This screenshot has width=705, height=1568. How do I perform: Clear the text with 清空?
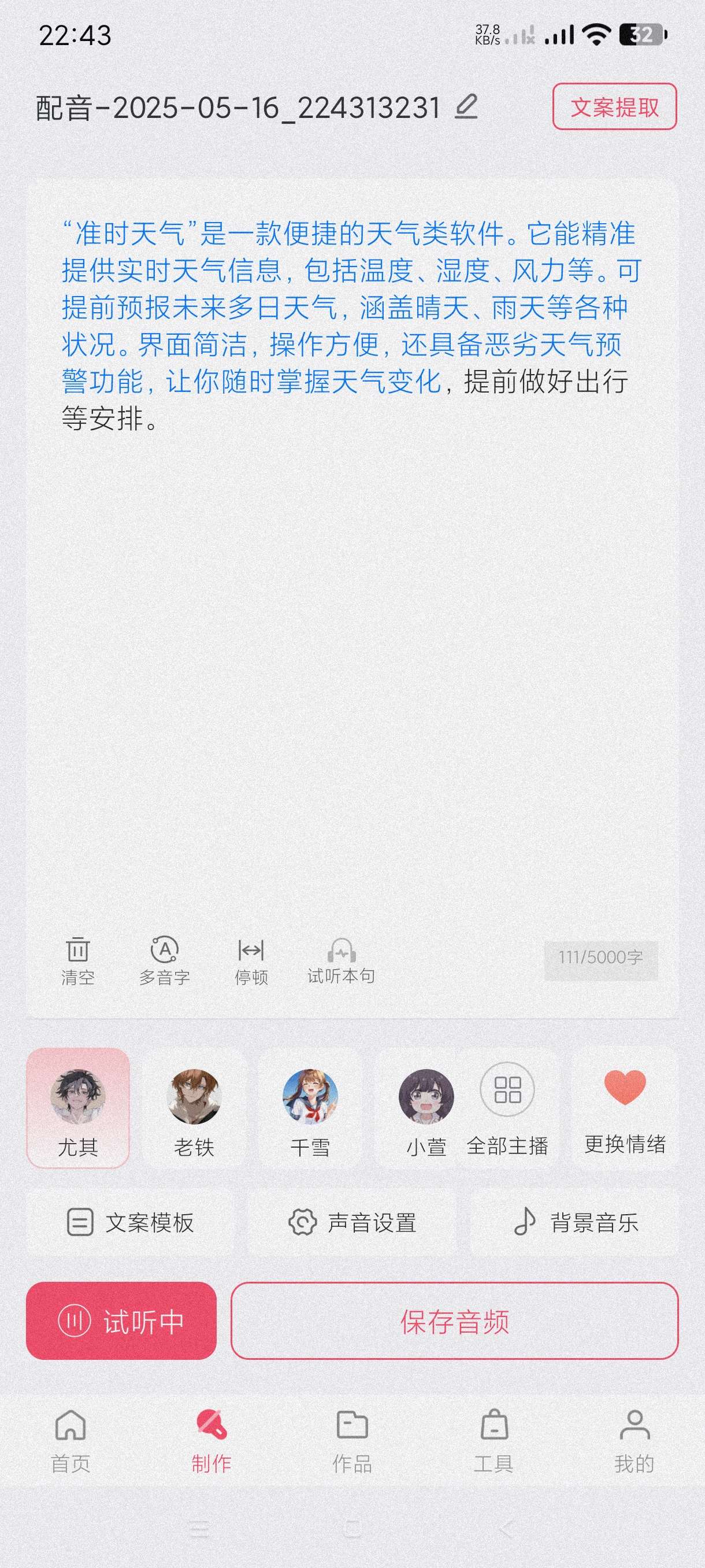coord(78,960)
